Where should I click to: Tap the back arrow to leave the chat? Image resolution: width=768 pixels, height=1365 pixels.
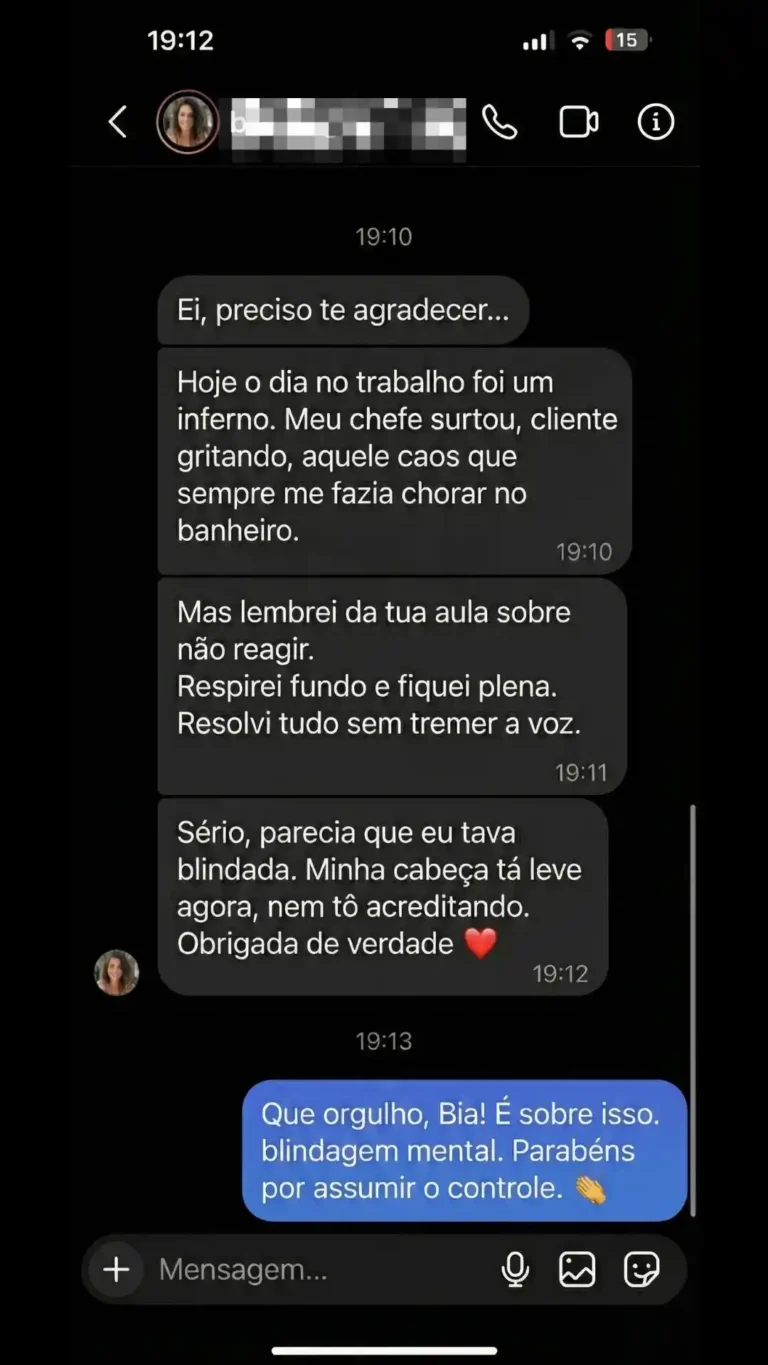117,122
